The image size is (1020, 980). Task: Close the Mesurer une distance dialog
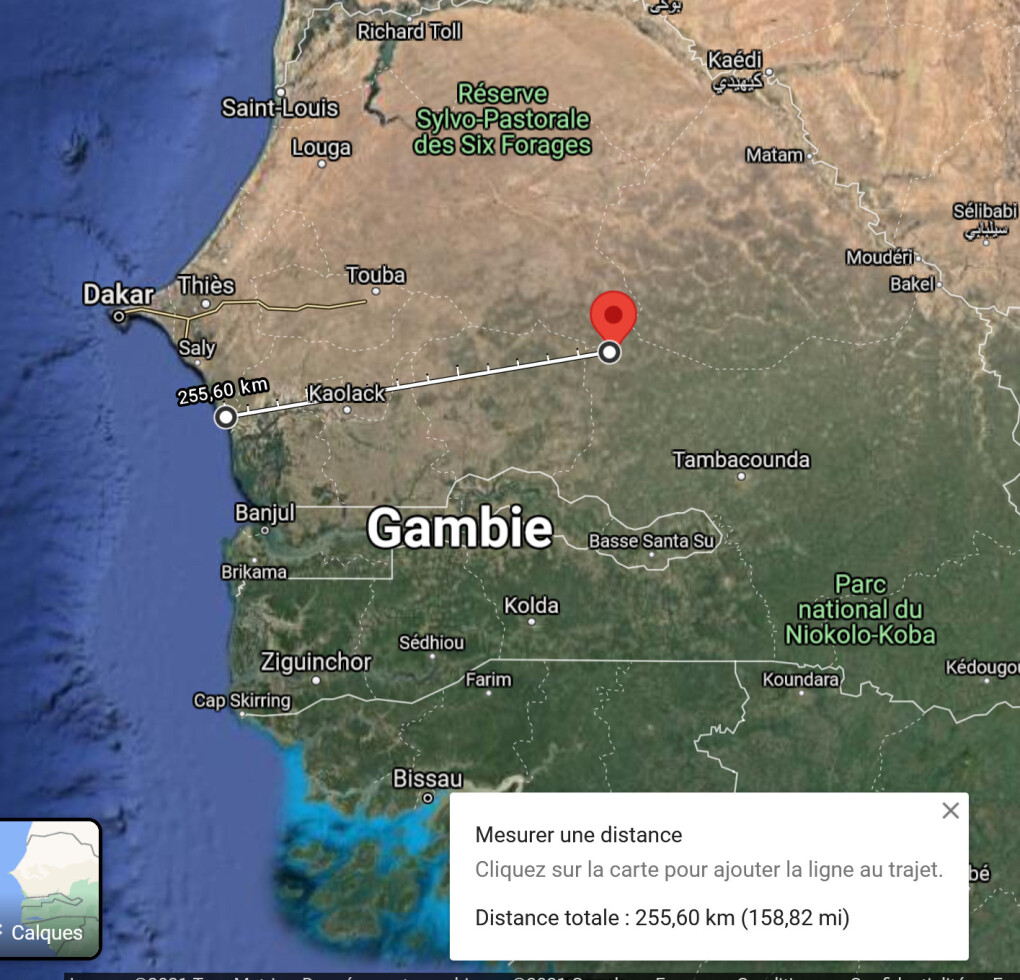(950, 811)
